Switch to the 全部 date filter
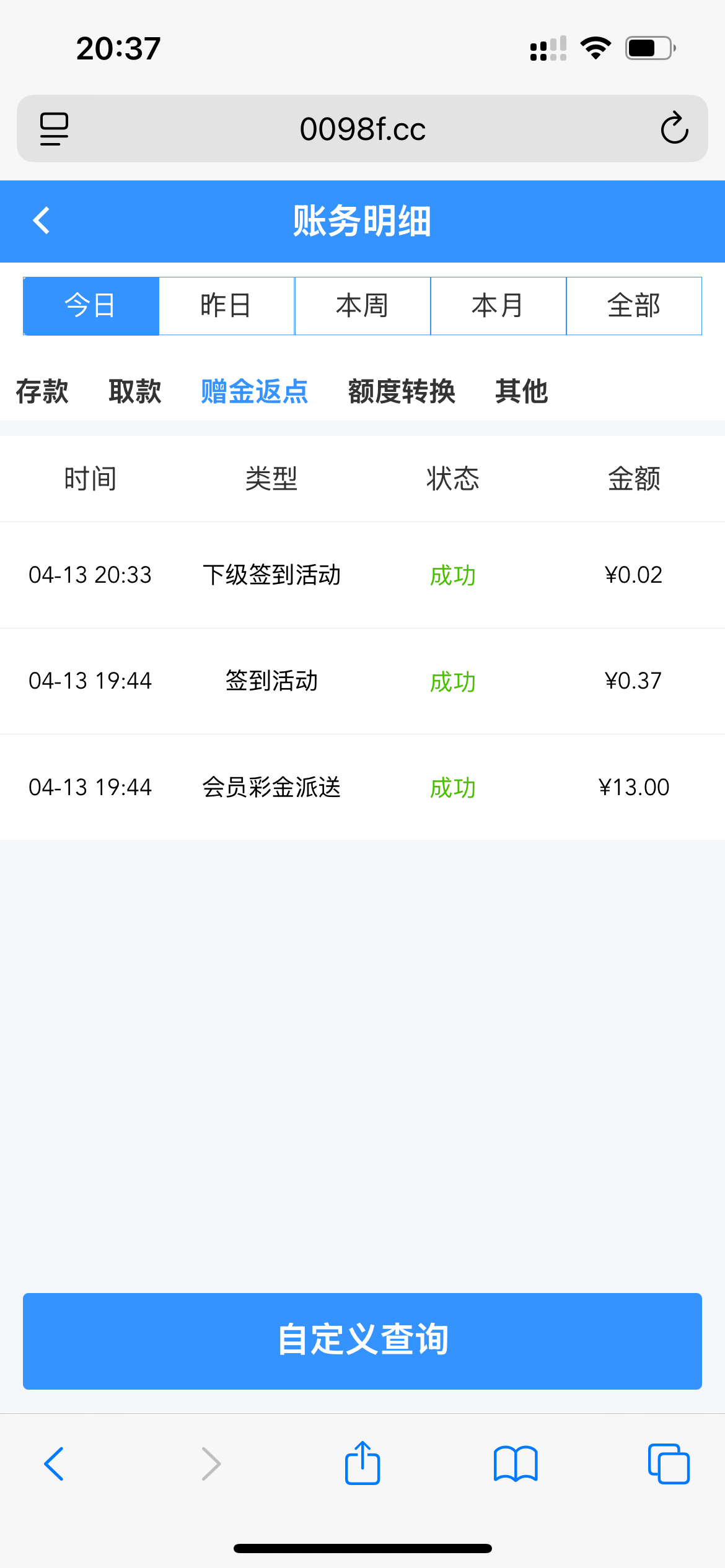The width and height of the screenshot is (725, 1568). 634,306
